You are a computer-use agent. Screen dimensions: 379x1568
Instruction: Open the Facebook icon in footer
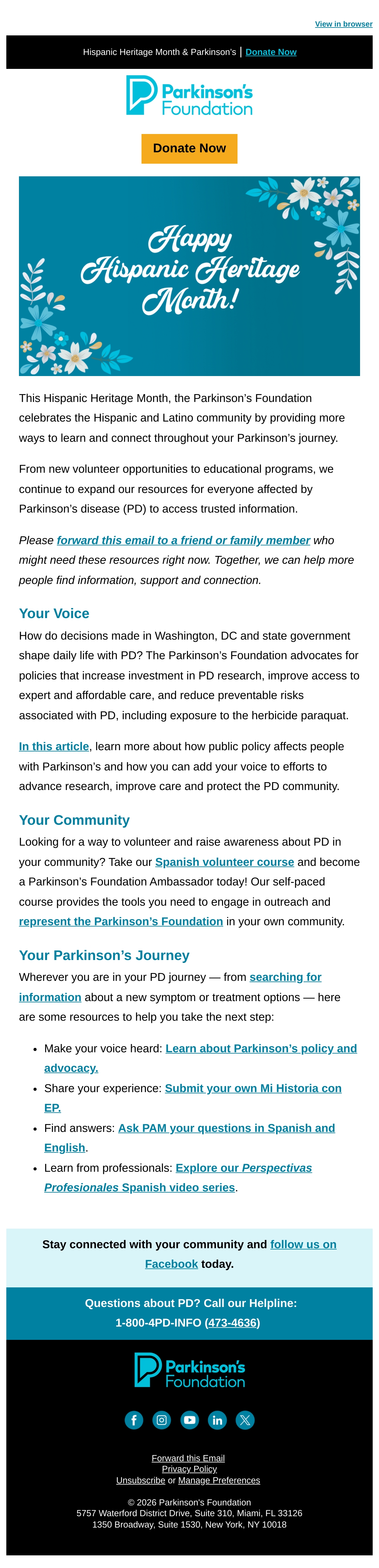coord(134,1420)
